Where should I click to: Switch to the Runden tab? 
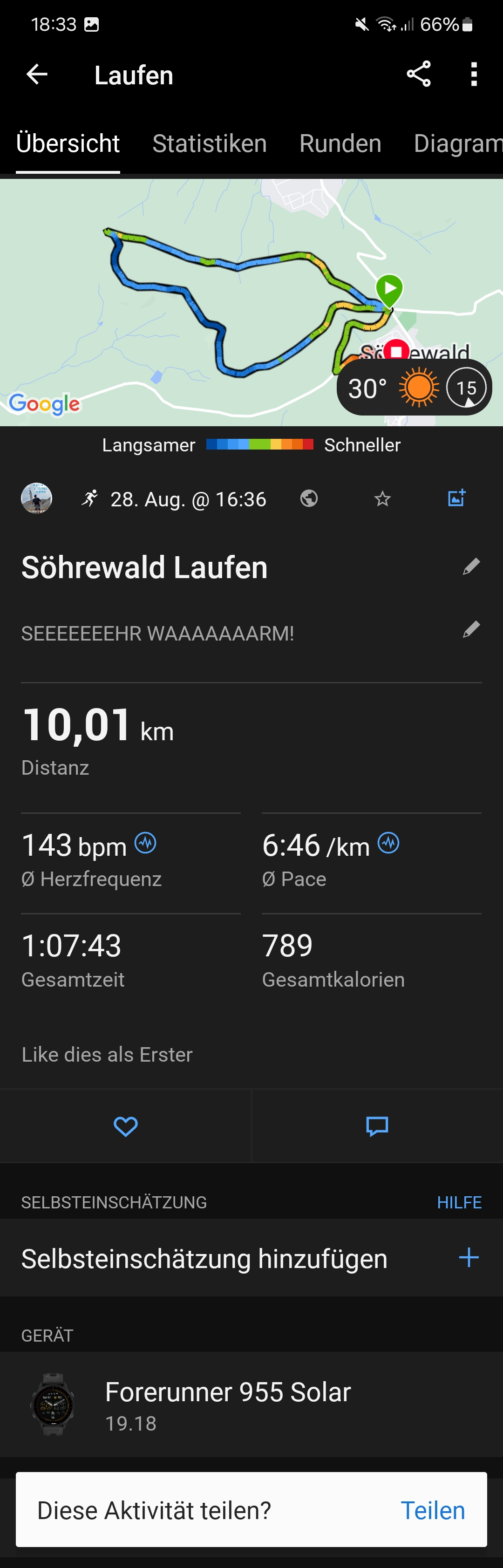(340, 143)
